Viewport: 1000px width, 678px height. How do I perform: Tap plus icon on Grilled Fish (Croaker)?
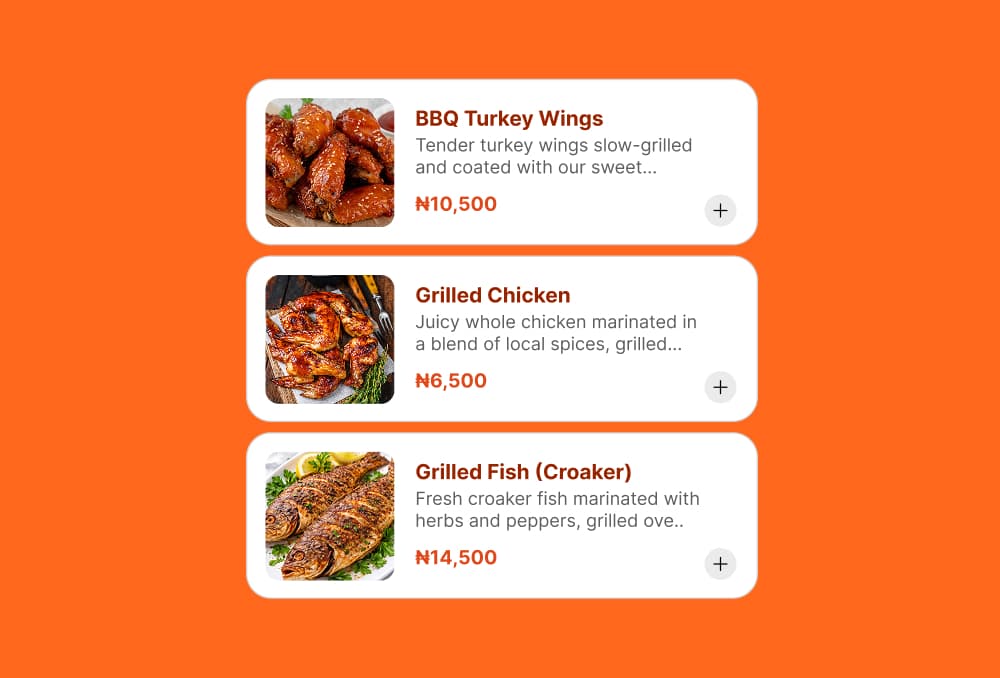click(720, 564)
